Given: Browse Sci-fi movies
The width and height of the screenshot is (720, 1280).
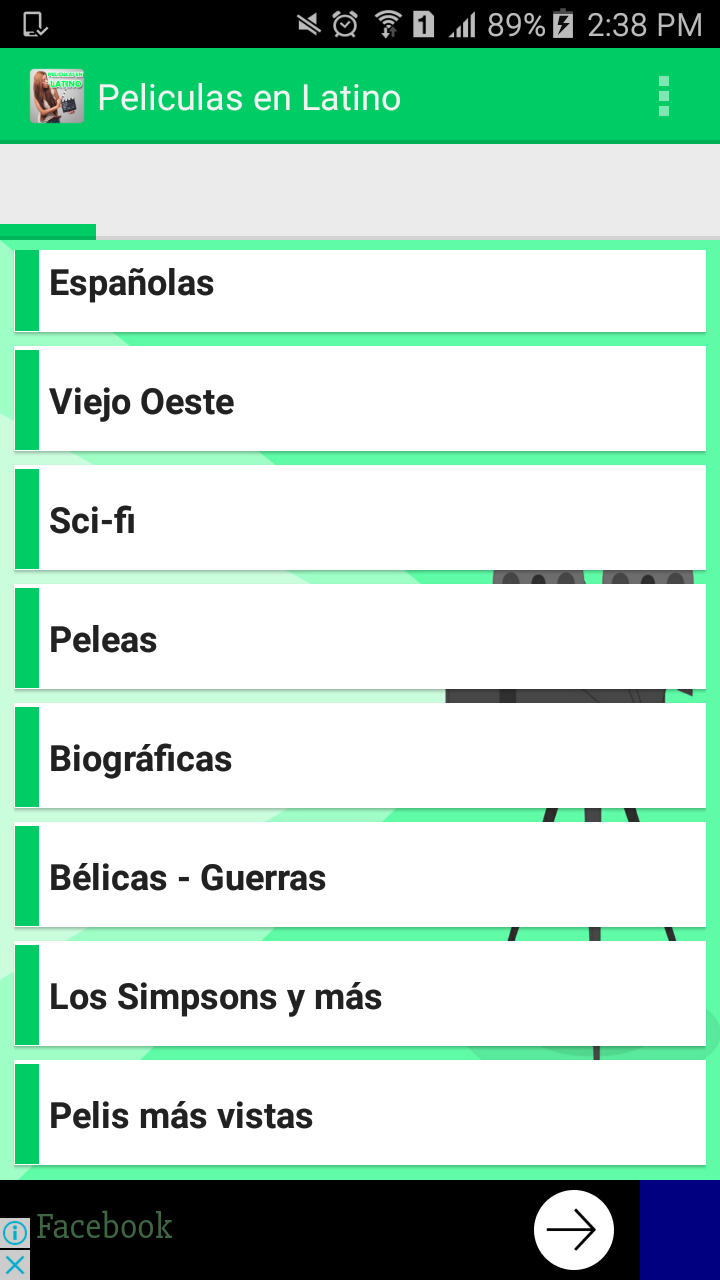Looking at the screenshot, I should [x=360, y=519].
